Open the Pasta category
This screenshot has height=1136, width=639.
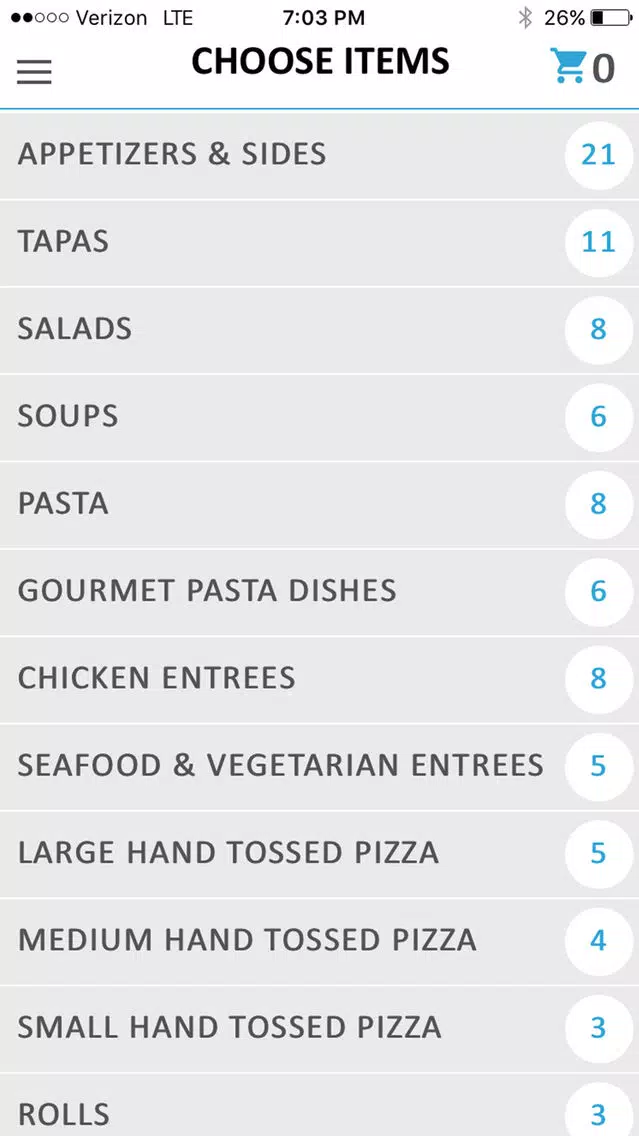(320, 504)
